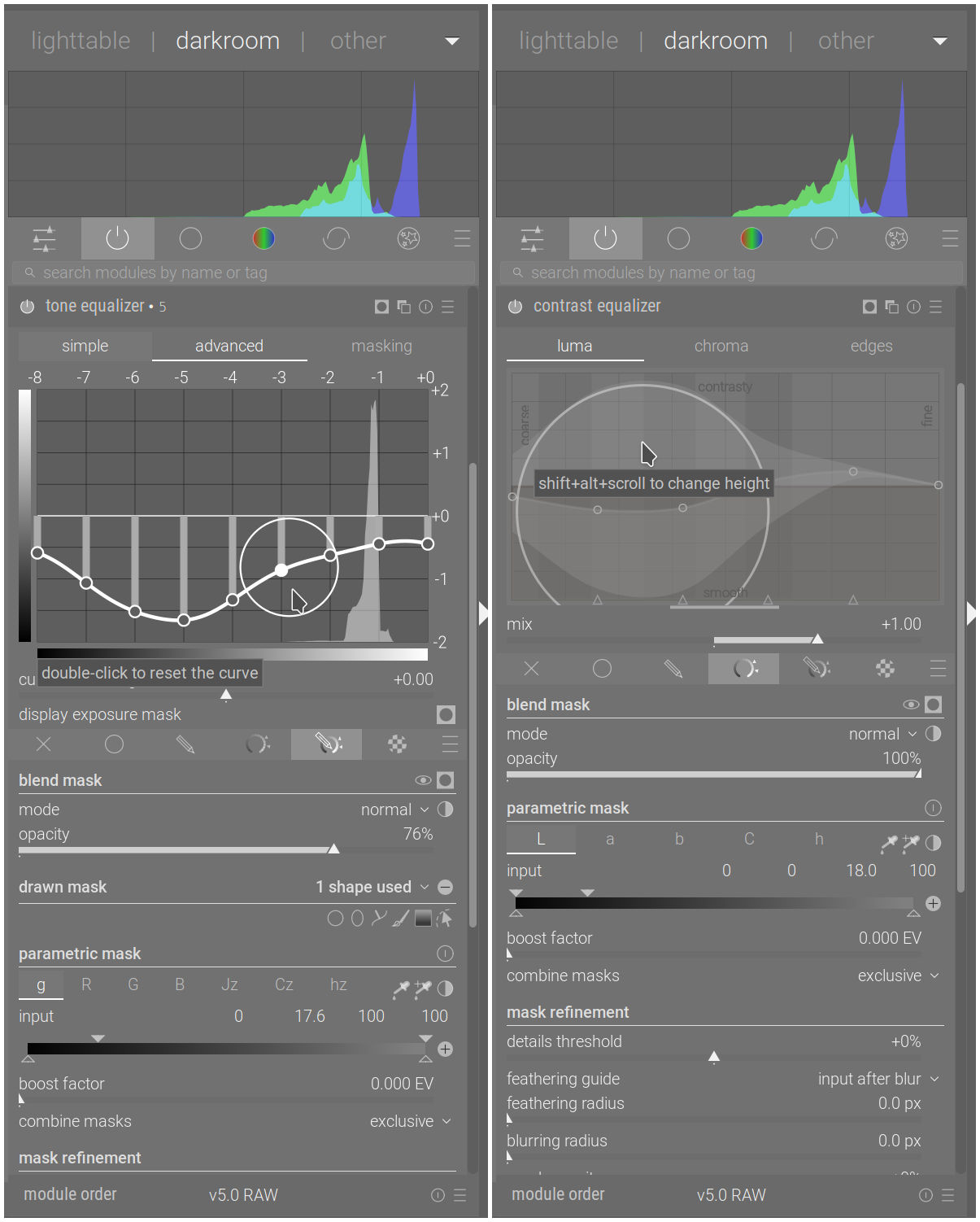This screenshot has height=1222, width=980.
Task: Tap the feathering radius slider
Action: pyautogui.click(x=714, y=1118)
